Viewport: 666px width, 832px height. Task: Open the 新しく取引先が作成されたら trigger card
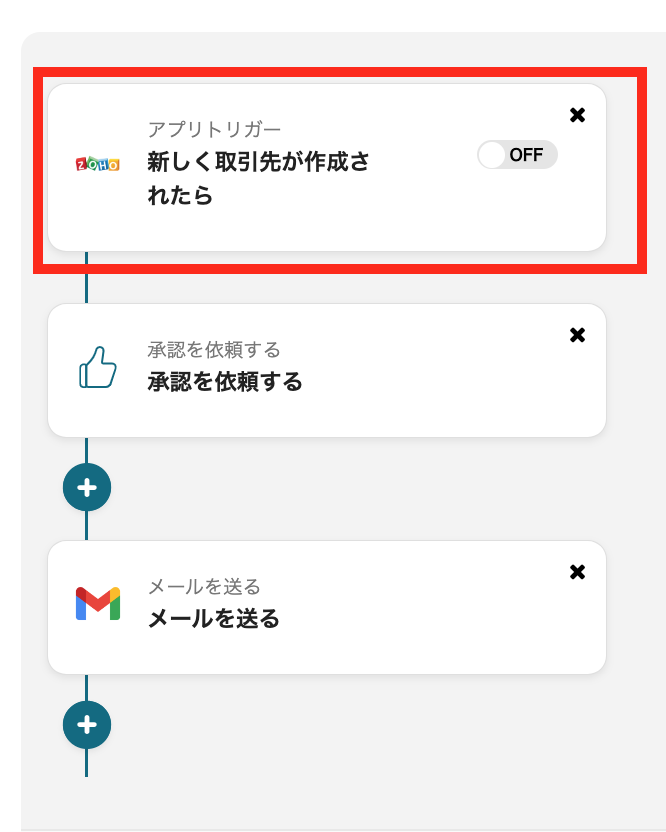pyautogui.click(x=258, y=177)
